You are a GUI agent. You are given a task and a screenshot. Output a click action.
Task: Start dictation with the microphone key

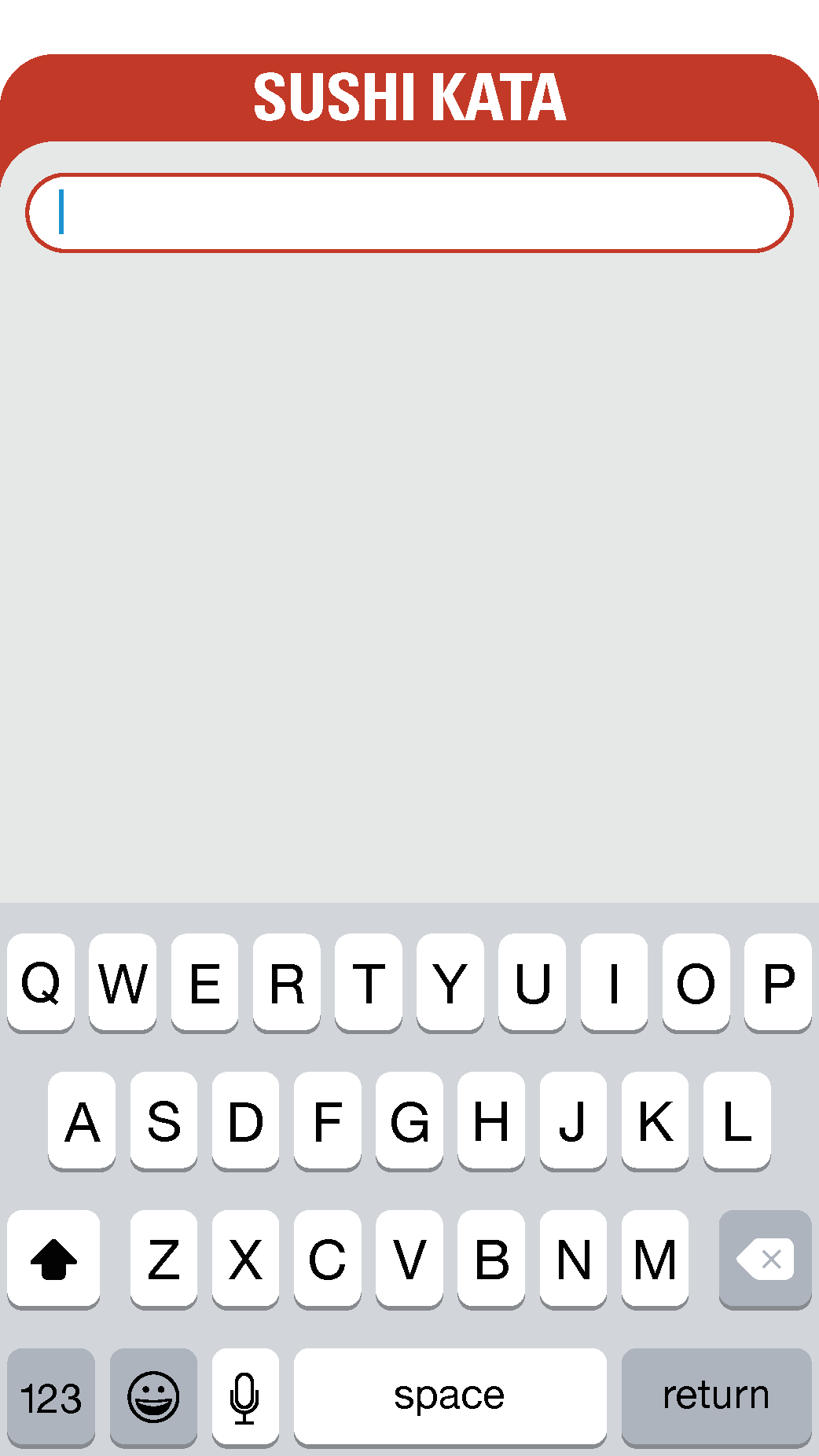pyautogui.click(x=245, y=1396)
